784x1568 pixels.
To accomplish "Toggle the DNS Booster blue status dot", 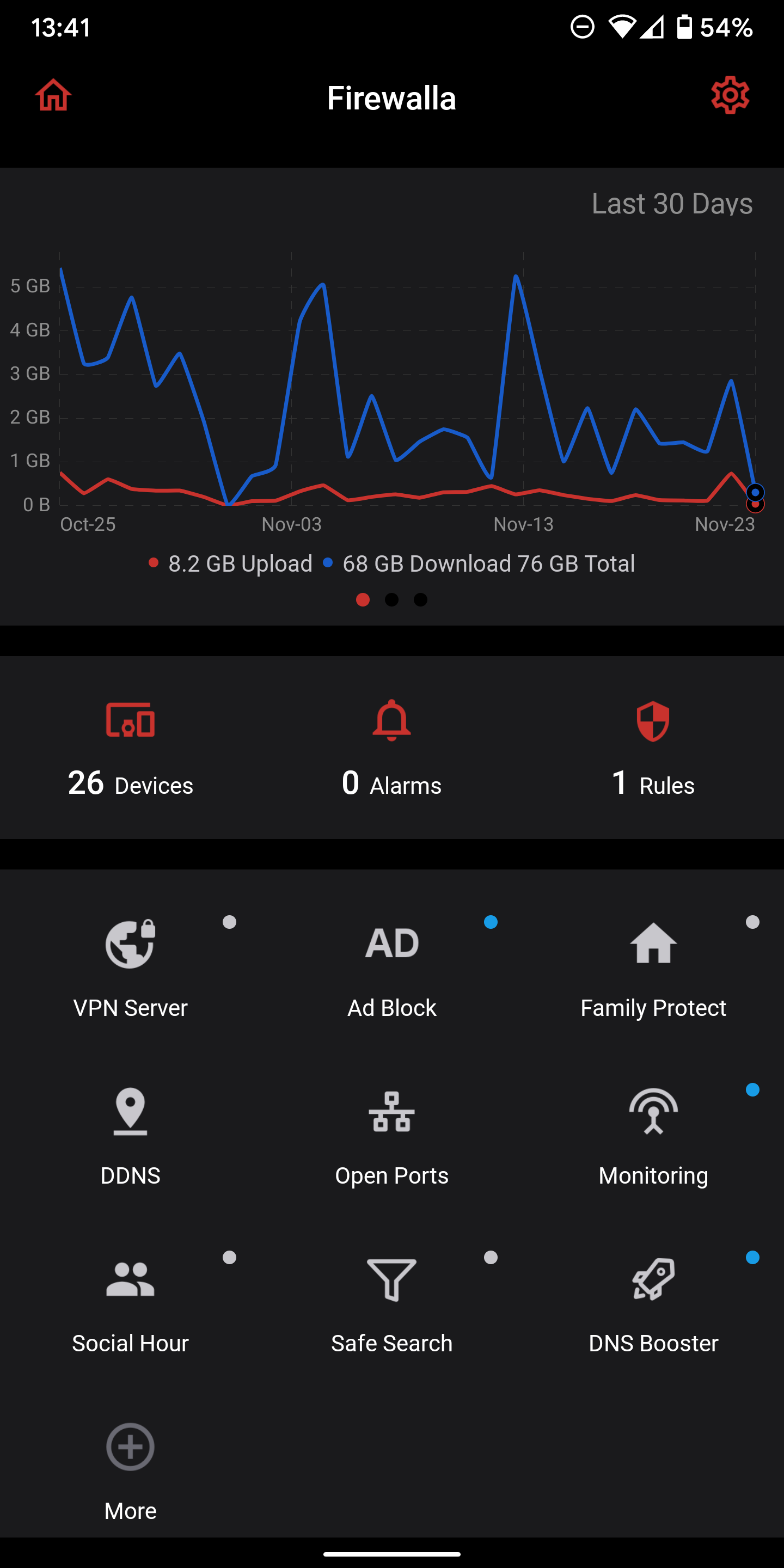I will point(752,1258).
